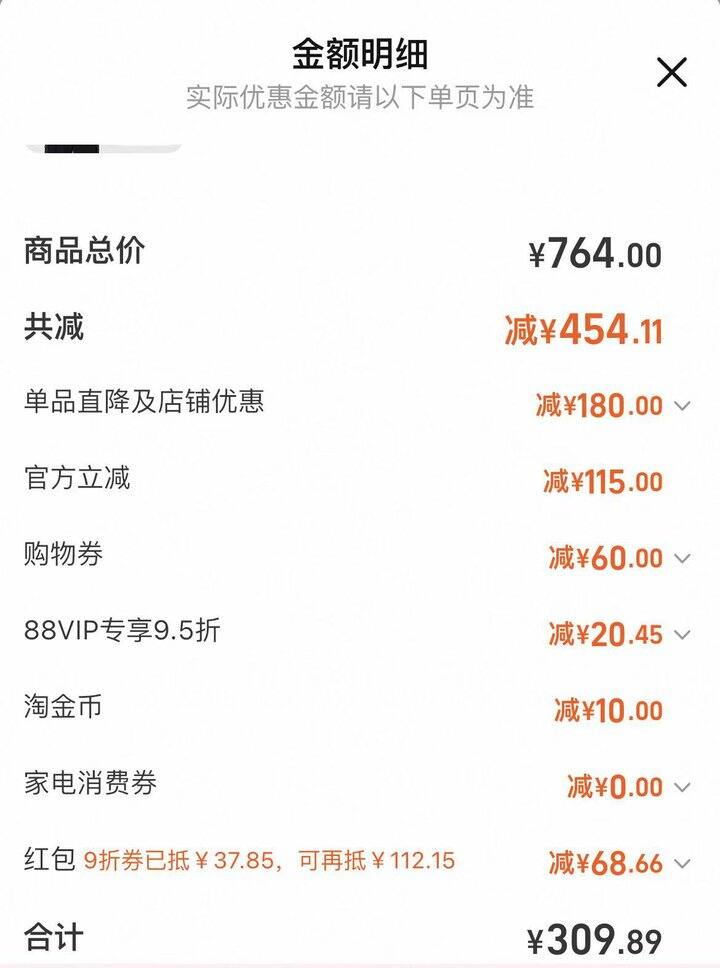This screenshot has width=720, height=968.
Task: Expand the 购物券 discount row
Action: click(x=682, y=558)
